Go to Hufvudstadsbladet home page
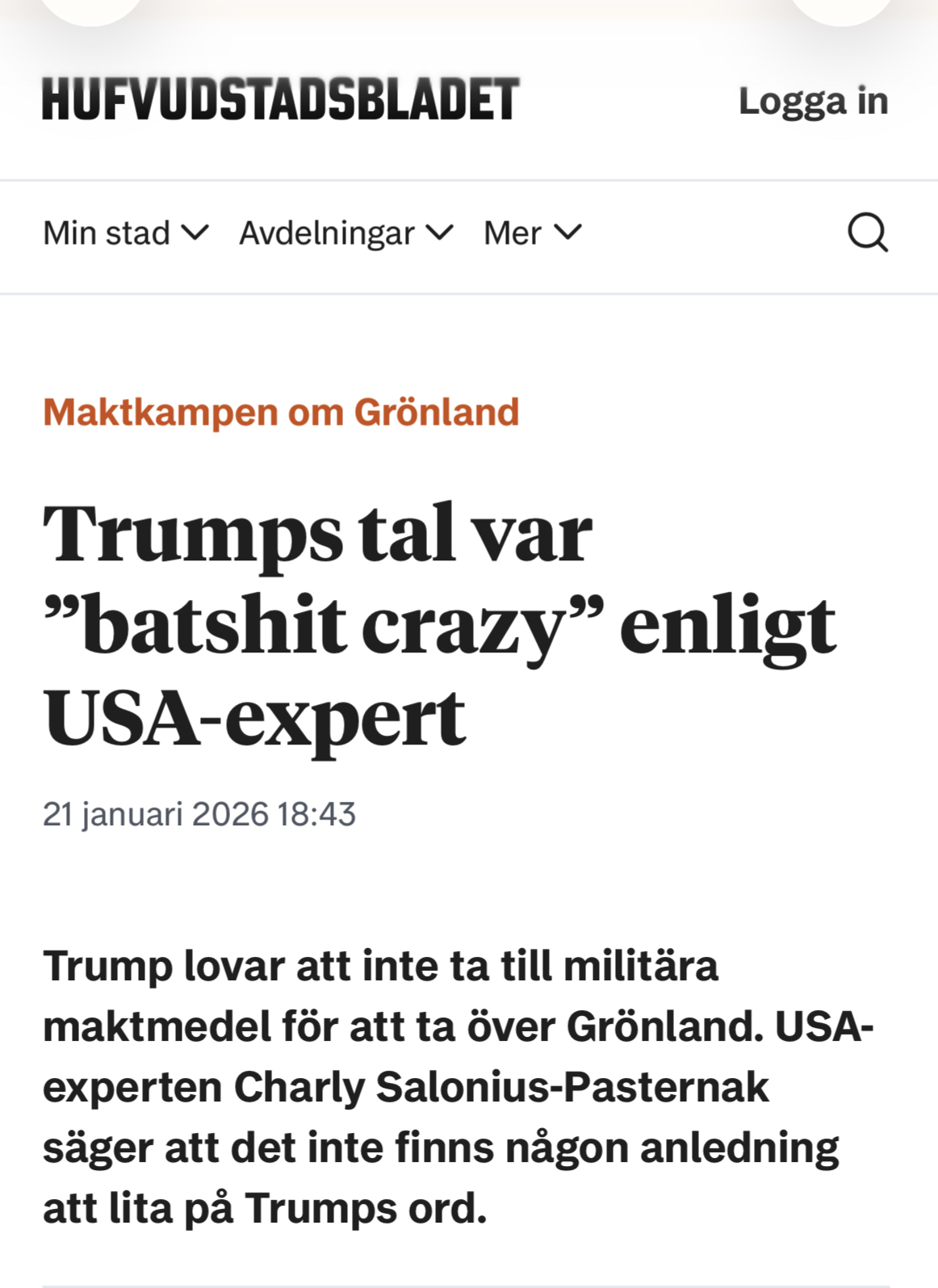The width and height of the screenshot is (938, 1288). point(280,99)
